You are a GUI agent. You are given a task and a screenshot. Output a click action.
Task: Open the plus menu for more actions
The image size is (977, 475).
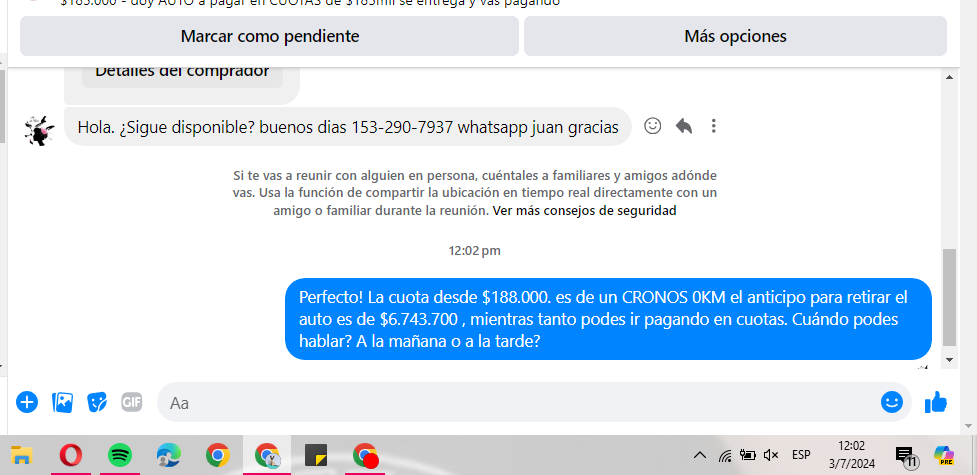pos(27,402)
